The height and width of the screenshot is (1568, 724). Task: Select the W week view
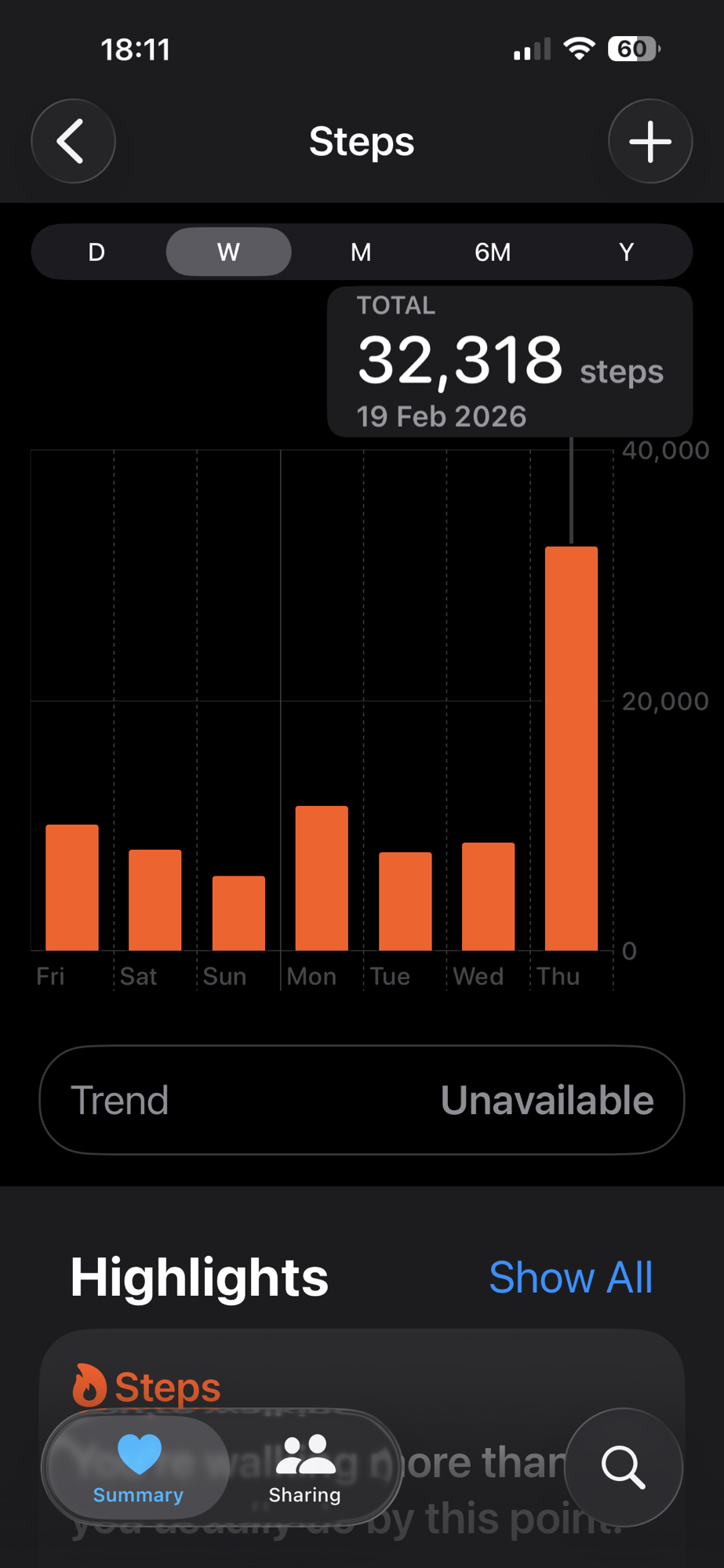coord(228,252)
